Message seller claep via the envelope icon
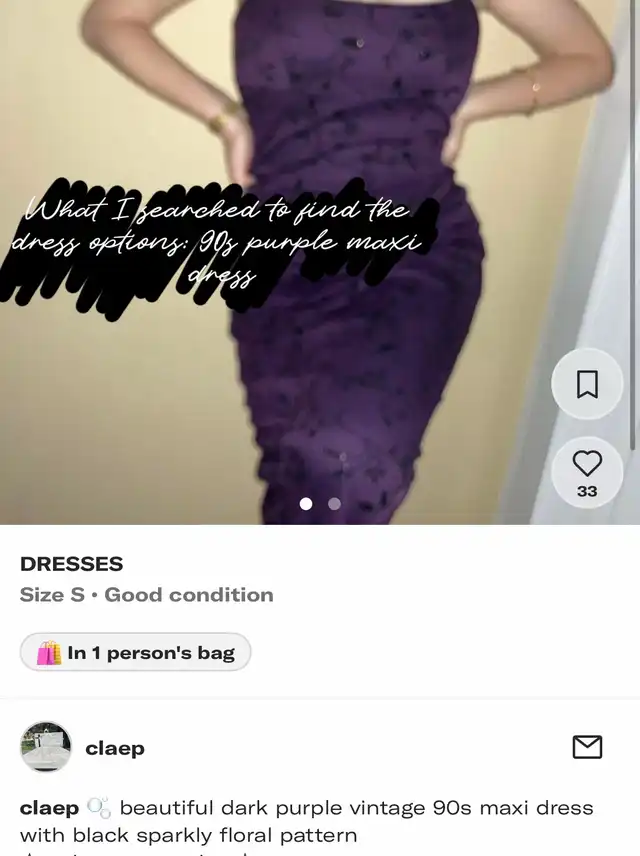Screen dimensions: 640x856 (x=587, y=747)
